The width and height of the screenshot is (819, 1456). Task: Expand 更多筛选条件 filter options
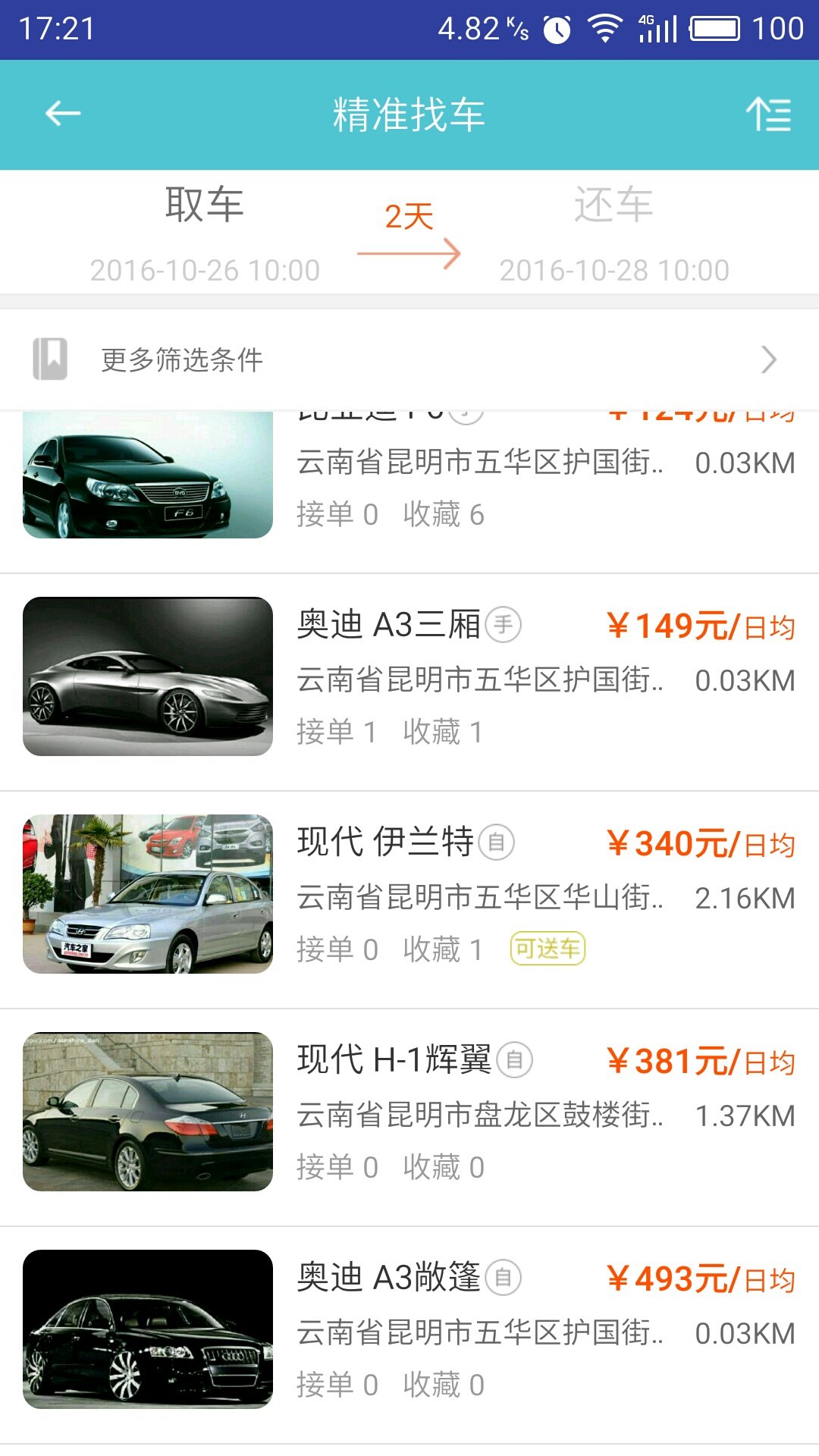(409, 359)
